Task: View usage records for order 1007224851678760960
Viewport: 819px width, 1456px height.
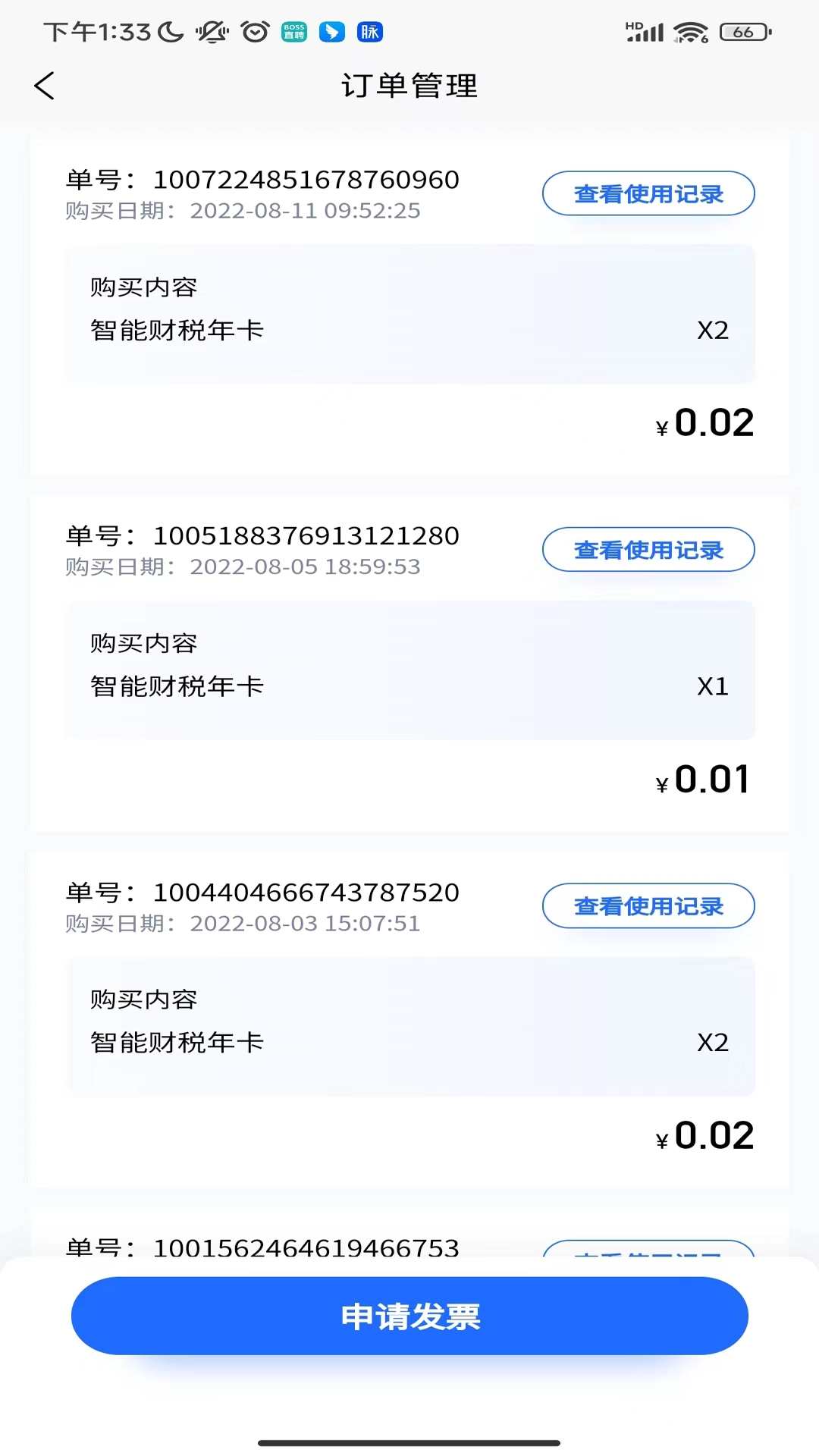Action: point(648,194)
